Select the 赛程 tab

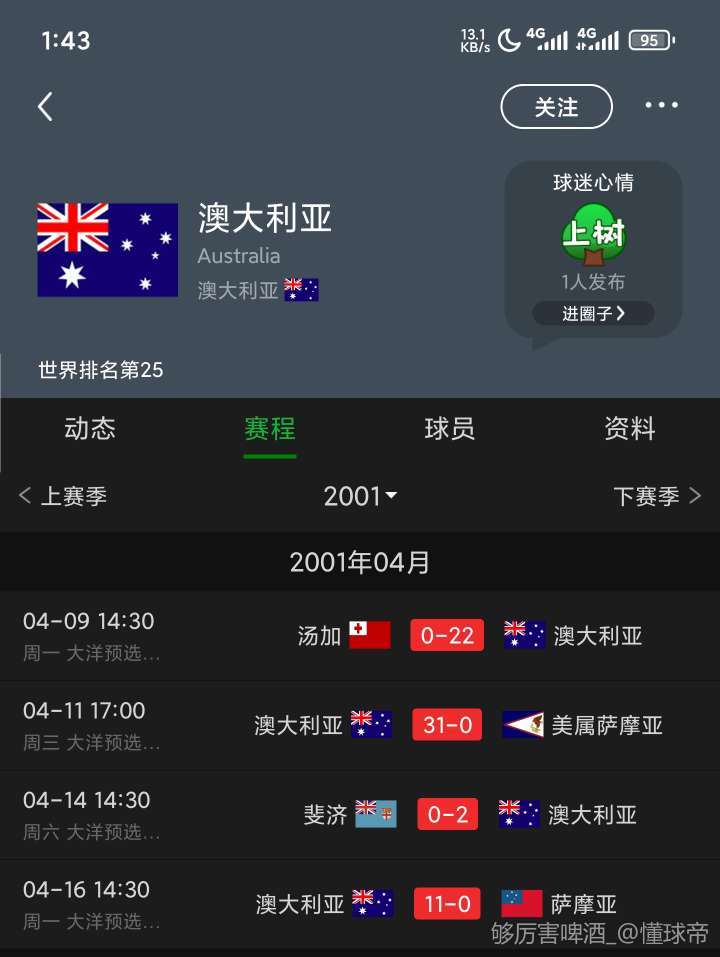pos(270,429)
